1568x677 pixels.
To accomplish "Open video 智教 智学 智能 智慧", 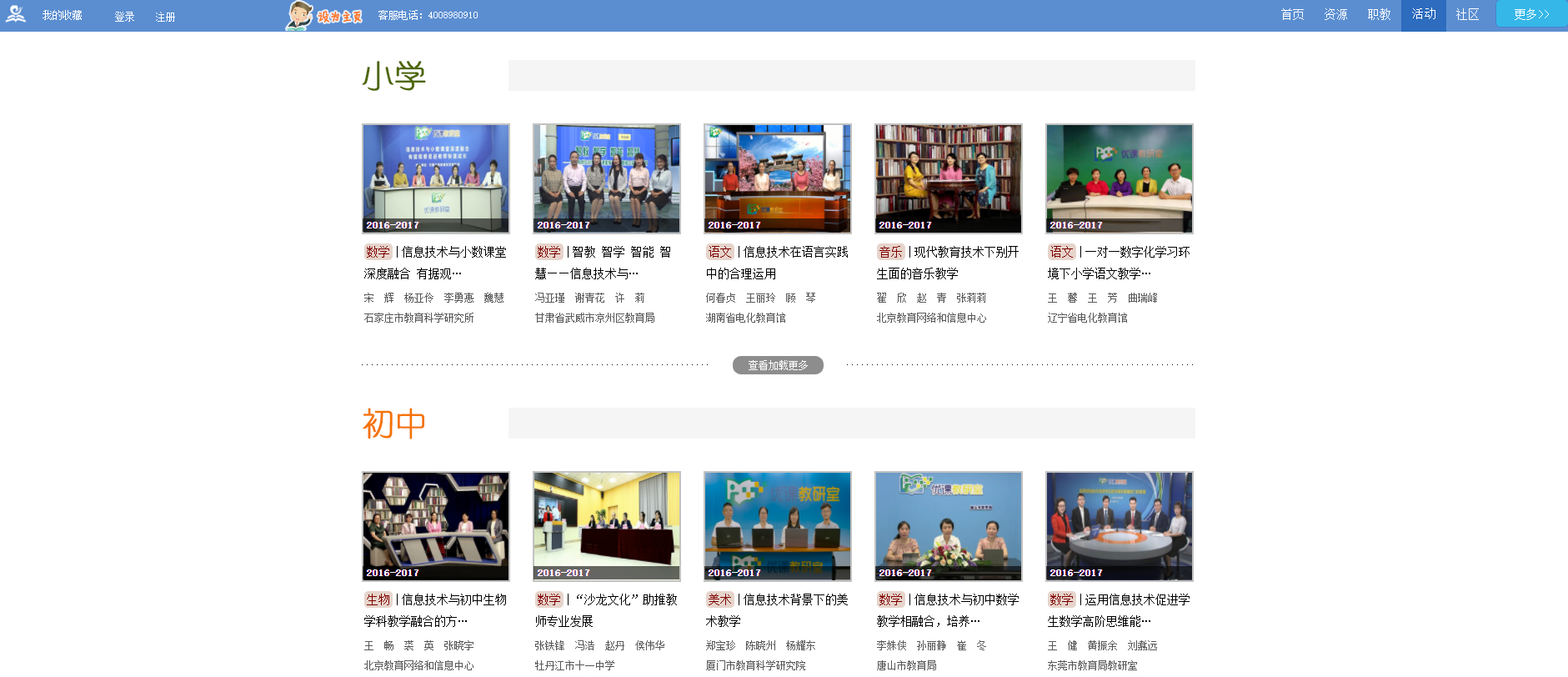I will tap(607, 178).
